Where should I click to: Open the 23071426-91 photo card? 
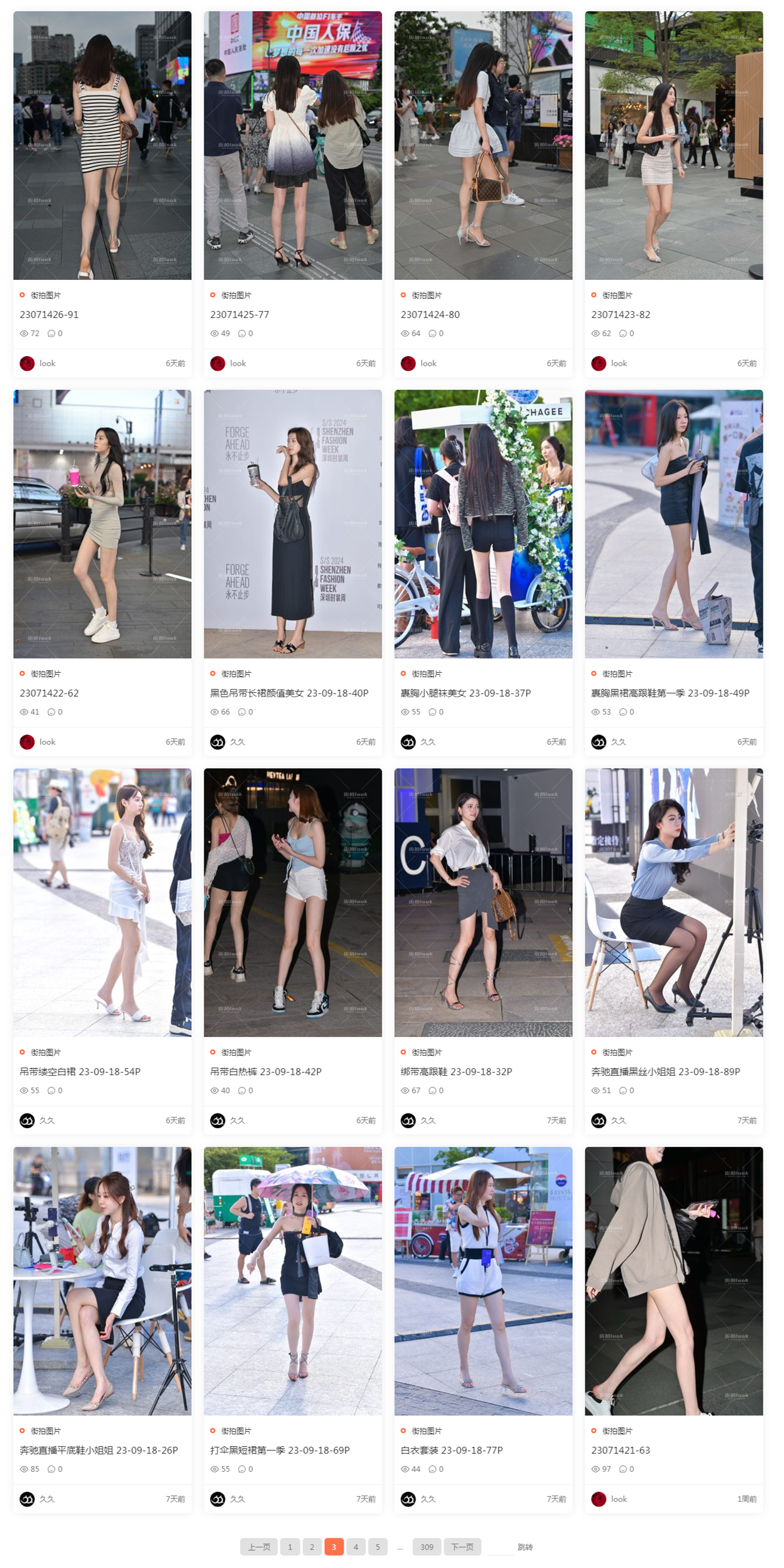point(49,315)
